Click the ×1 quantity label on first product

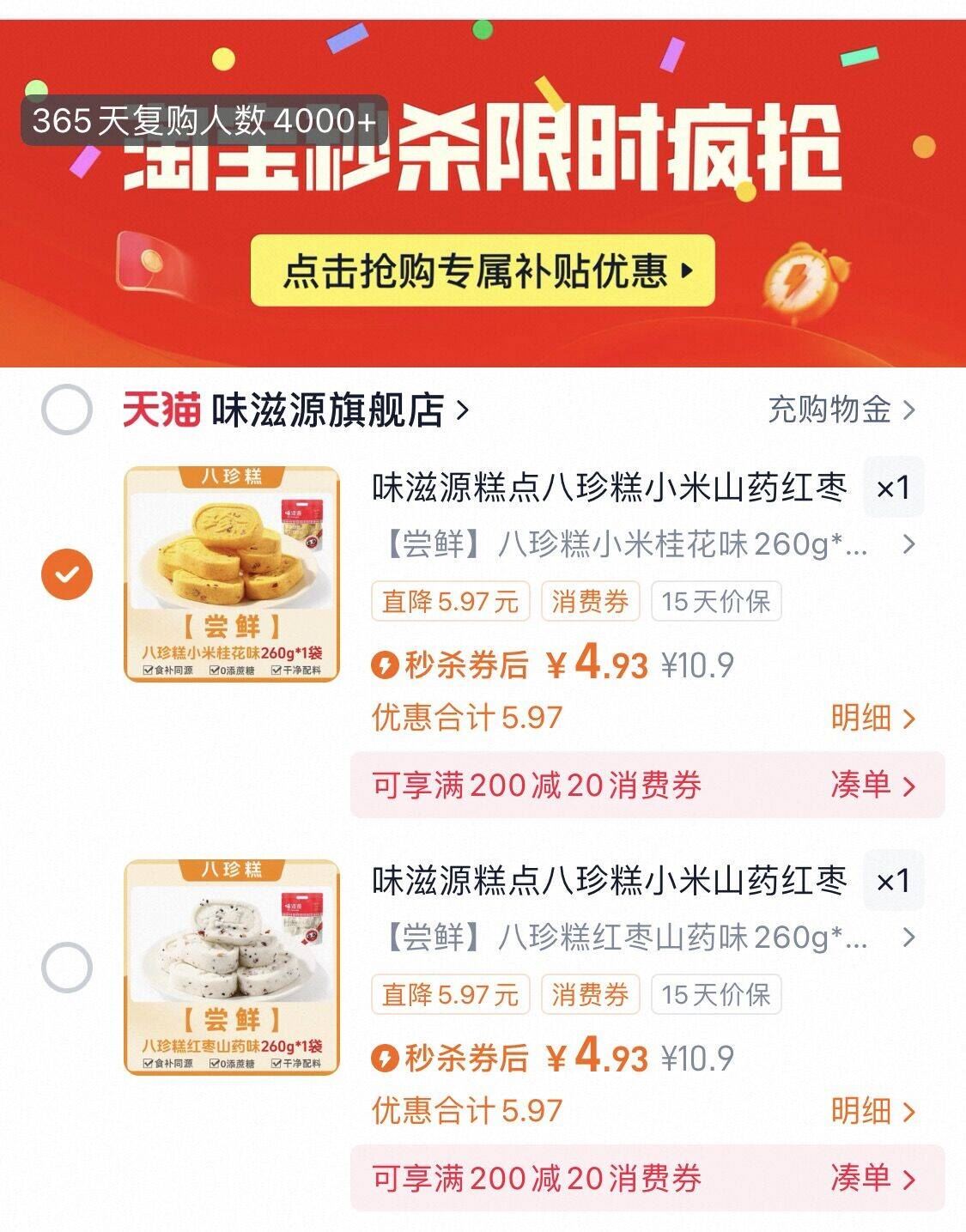890,487
